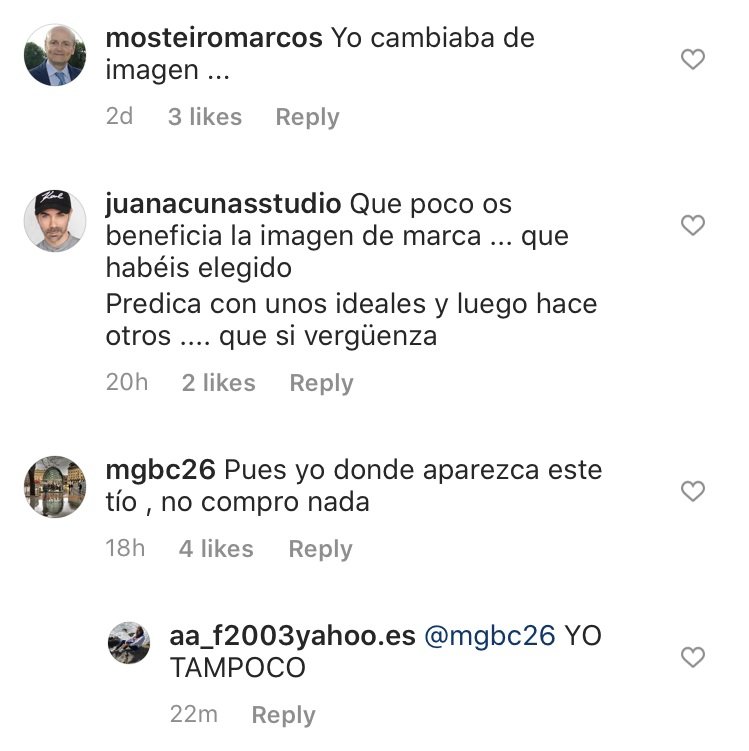Image resolution: width=749 pixels, height=751 pixels.
Task: Open the @mgbc26 mention in the reply
Action: (490, 637)
